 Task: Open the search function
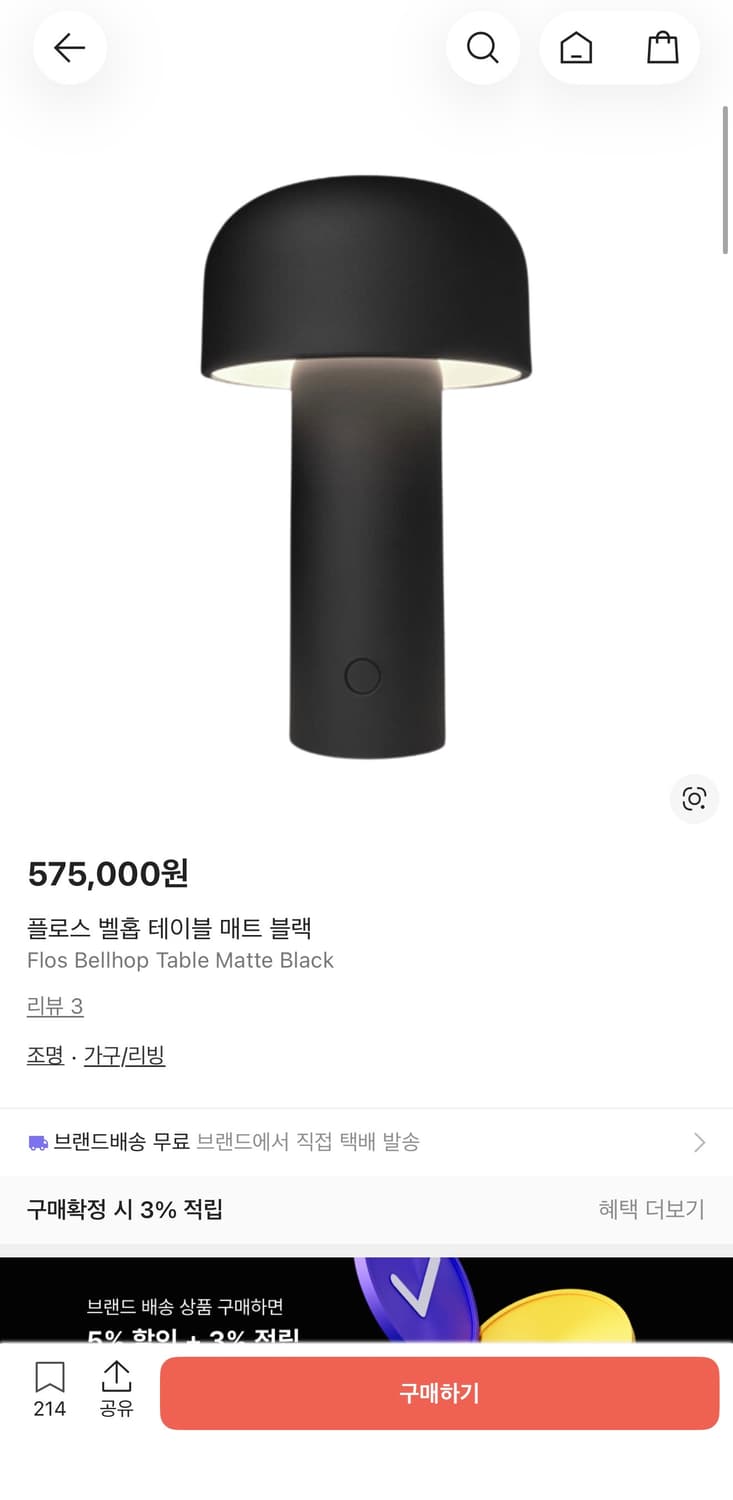pos(483,47)
